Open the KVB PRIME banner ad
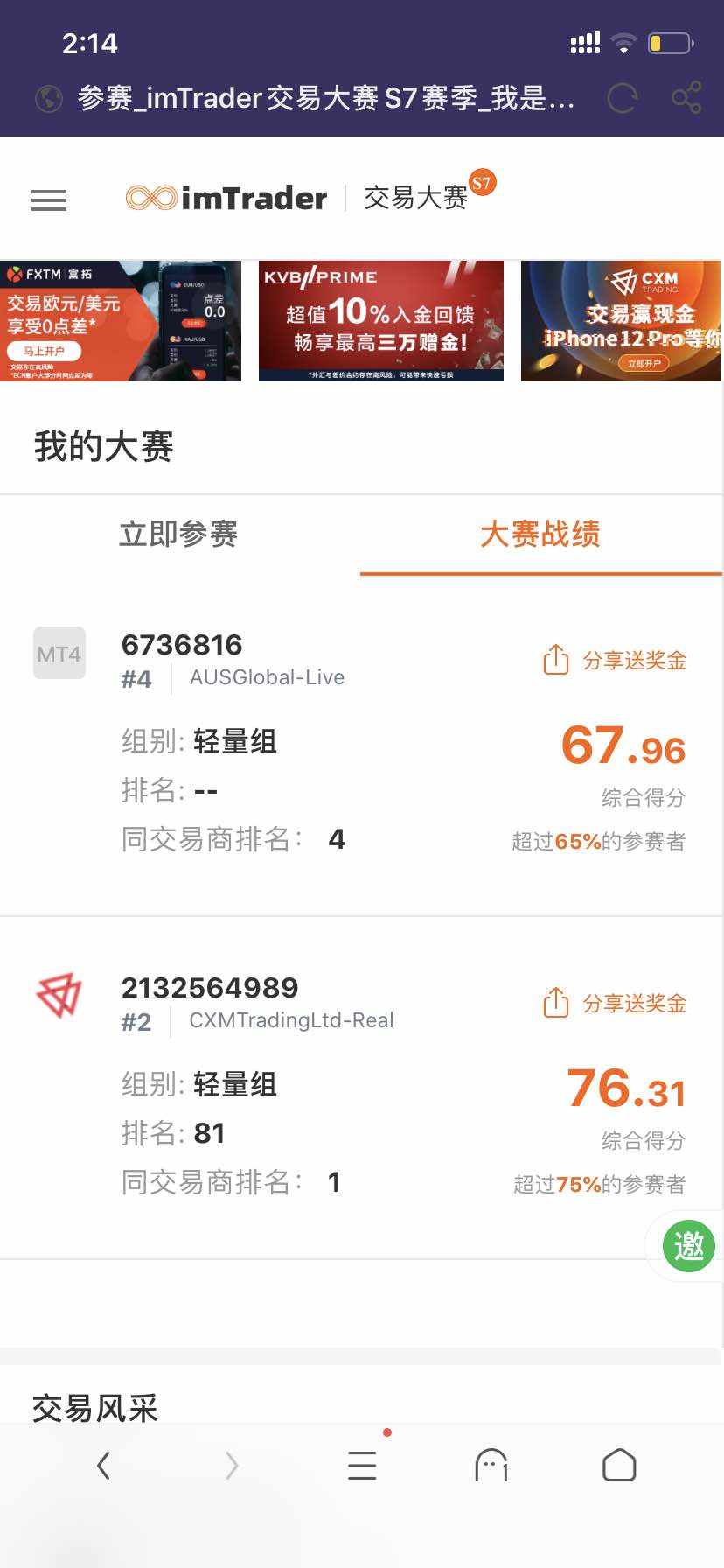The height and width of the screenshot is (1568, 724). point(381,321)
